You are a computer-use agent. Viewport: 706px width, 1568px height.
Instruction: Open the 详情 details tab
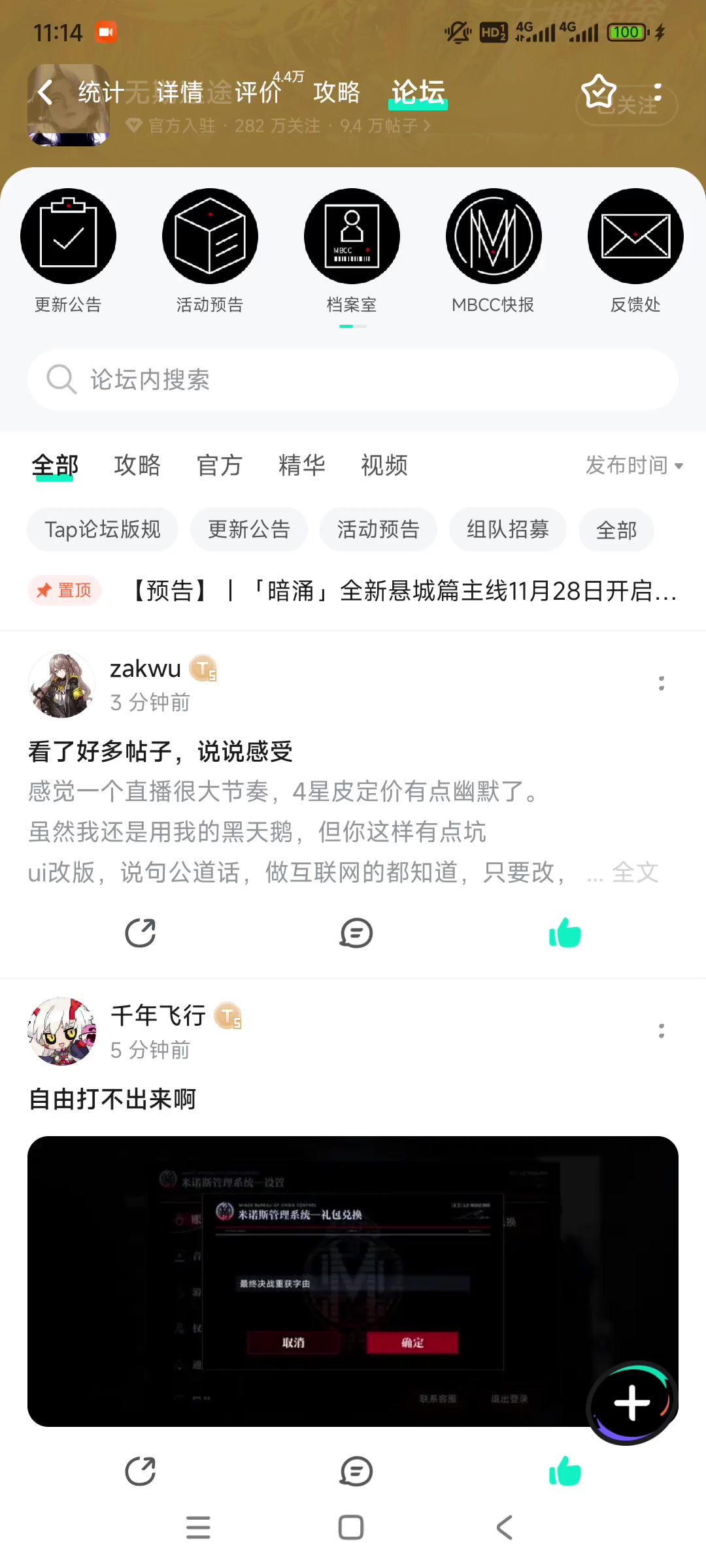click(x=180, y=93)
